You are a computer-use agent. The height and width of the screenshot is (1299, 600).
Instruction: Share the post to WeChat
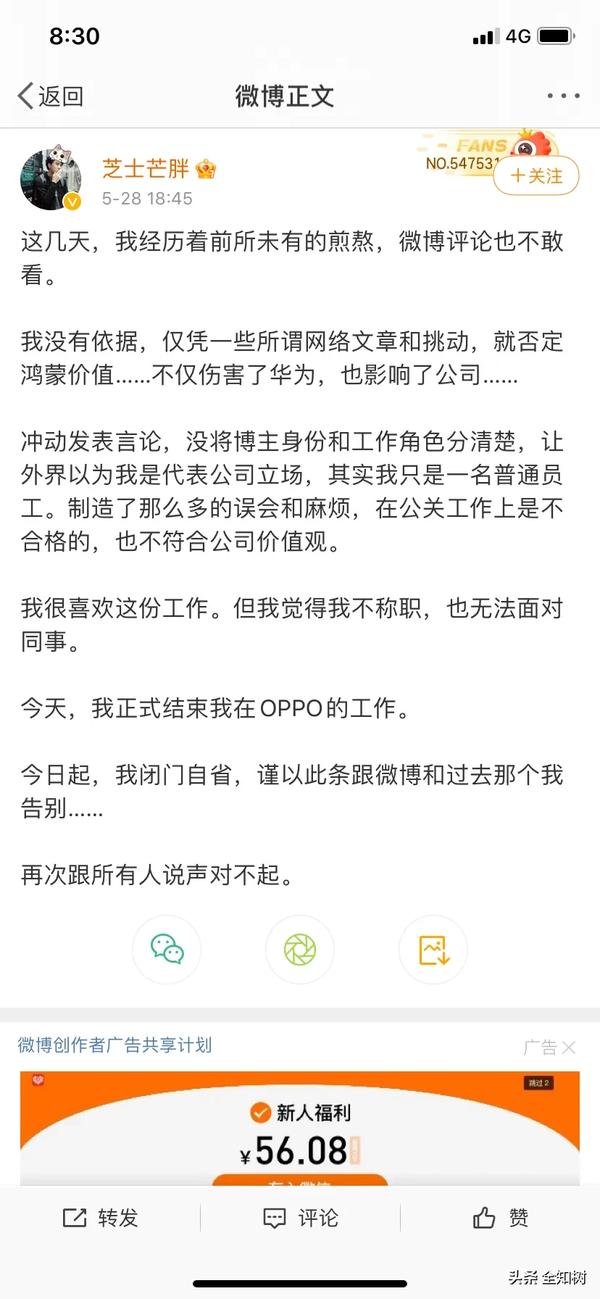pos(167,949)
